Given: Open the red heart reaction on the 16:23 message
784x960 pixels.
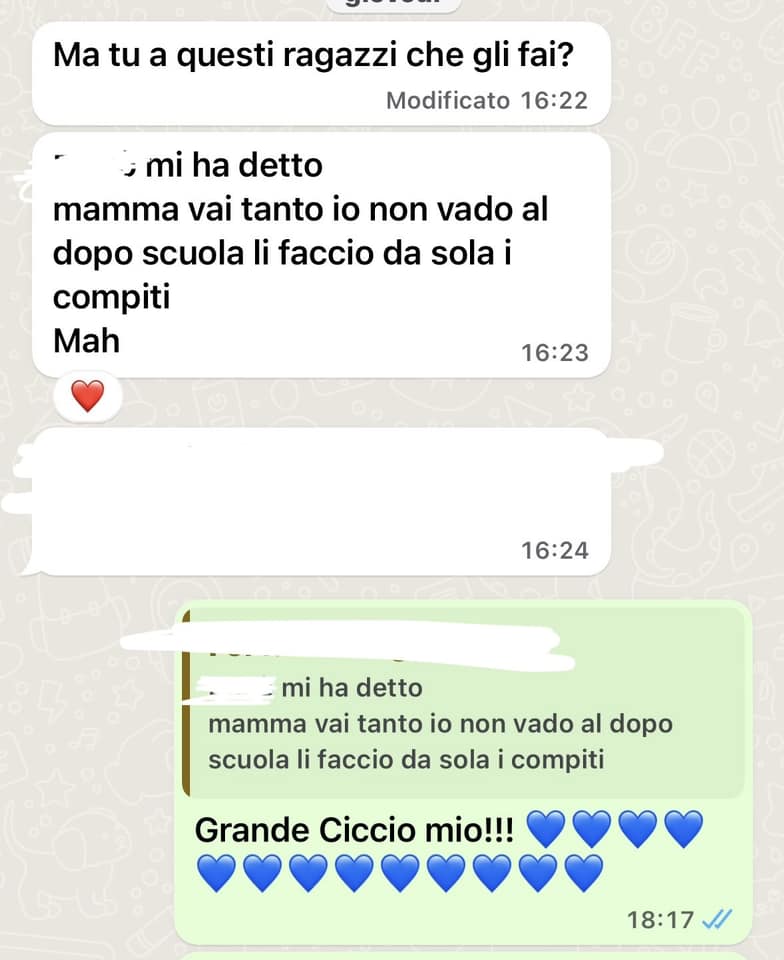Looking at the screenshot, I should 88,397.
